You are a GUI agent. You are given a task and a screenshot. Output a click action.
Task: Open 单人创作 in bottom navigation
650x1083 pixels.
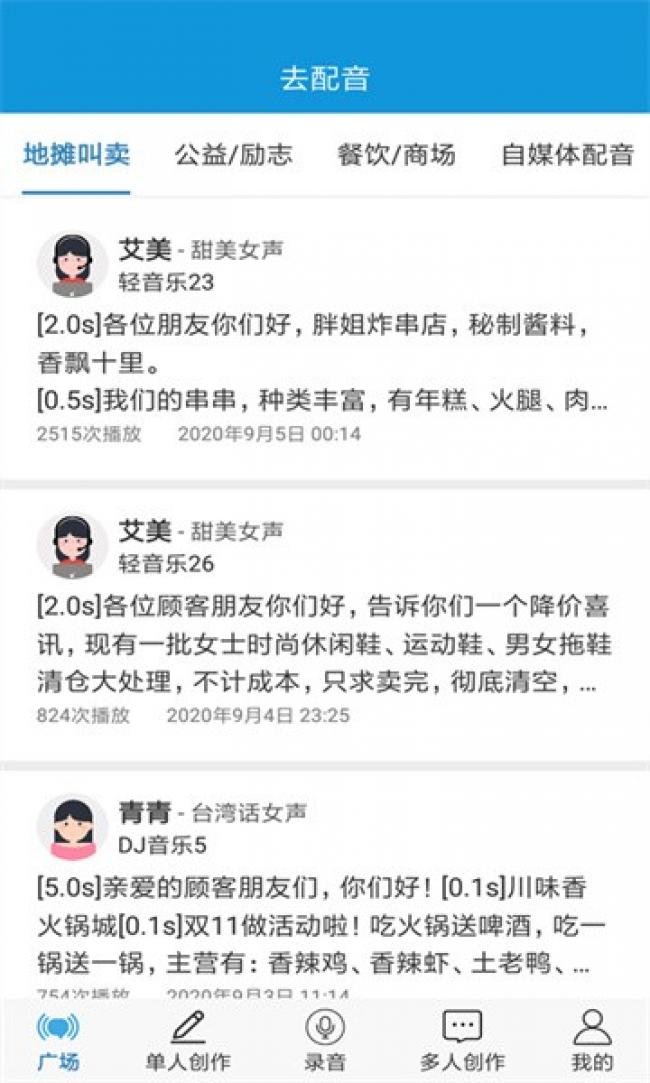[188, 1041]
